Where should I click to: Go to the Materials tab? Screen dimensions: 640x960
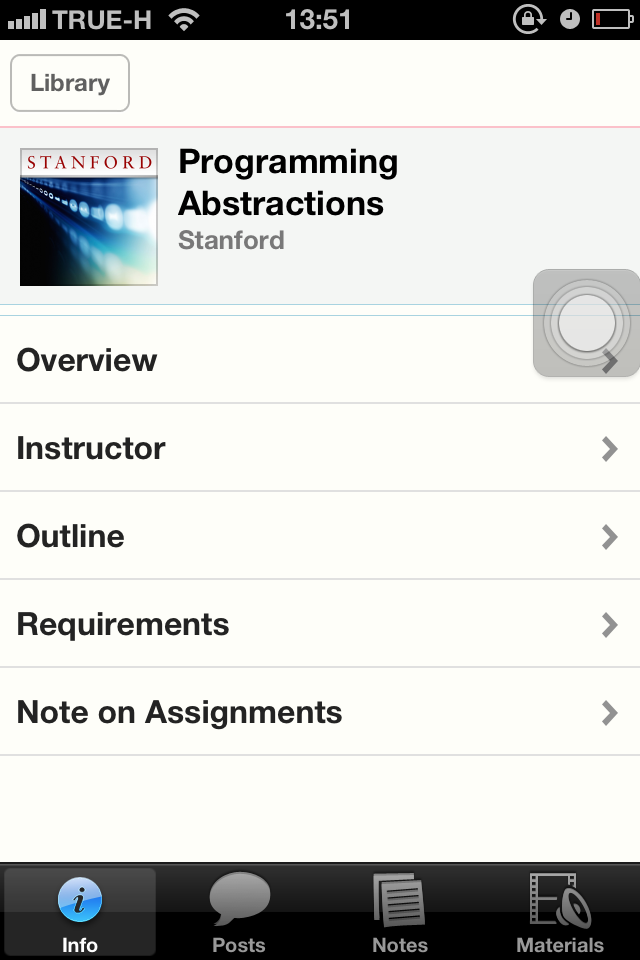pyautogui.click(x=560, y=911)
